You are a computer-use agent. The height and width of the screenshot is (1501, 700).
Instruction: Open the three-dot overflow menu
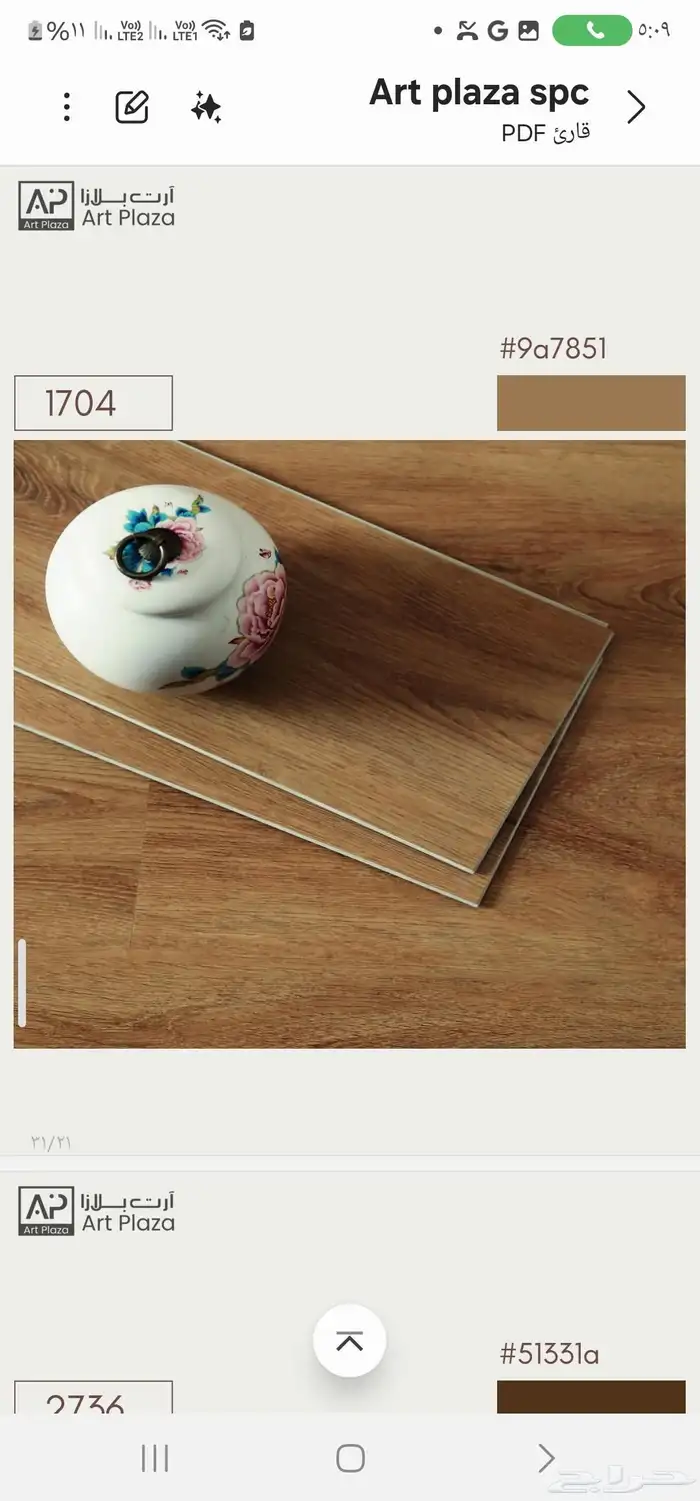(67, 107)
